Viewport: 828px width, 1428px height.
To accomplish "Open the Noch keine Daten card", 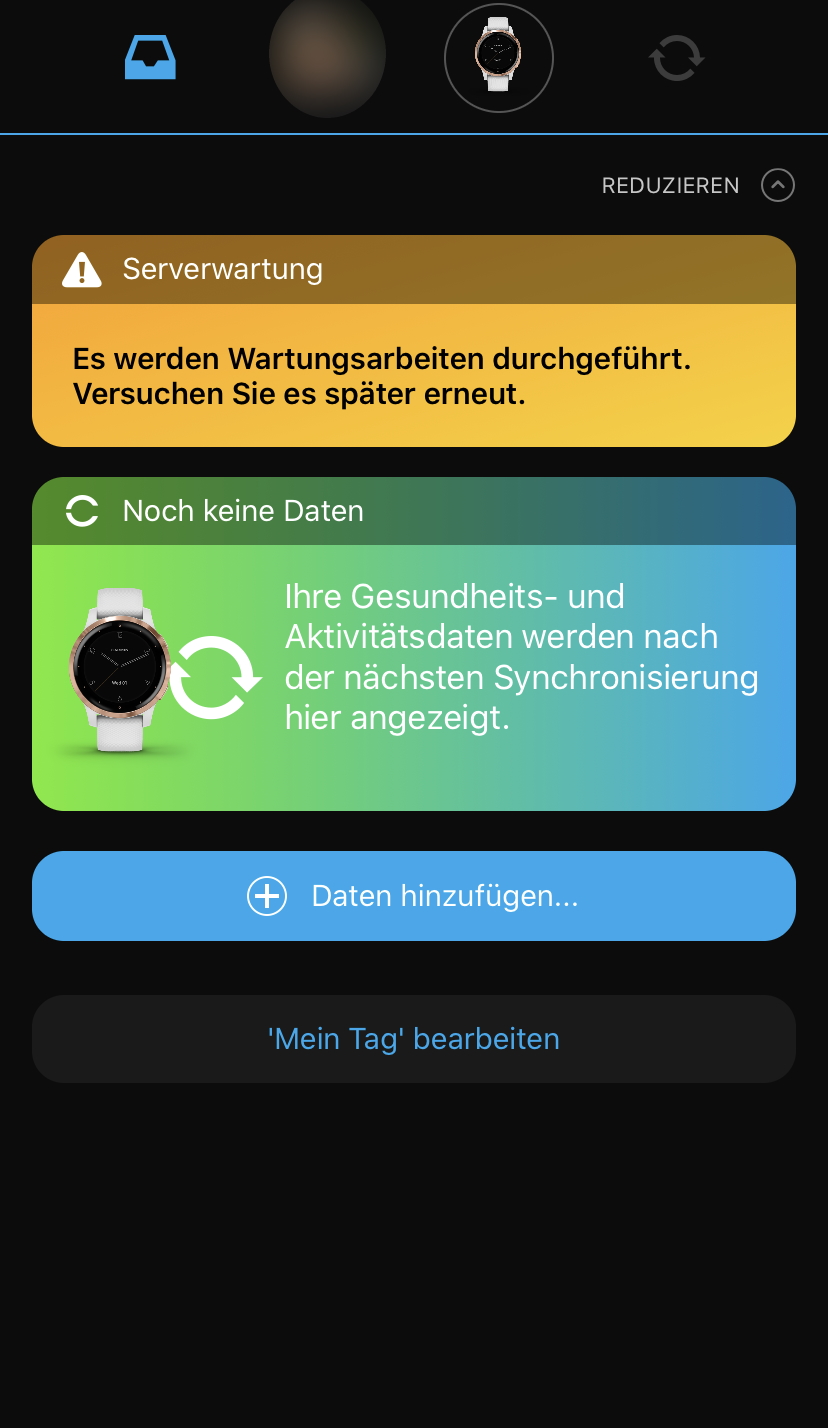I will 414,644.
